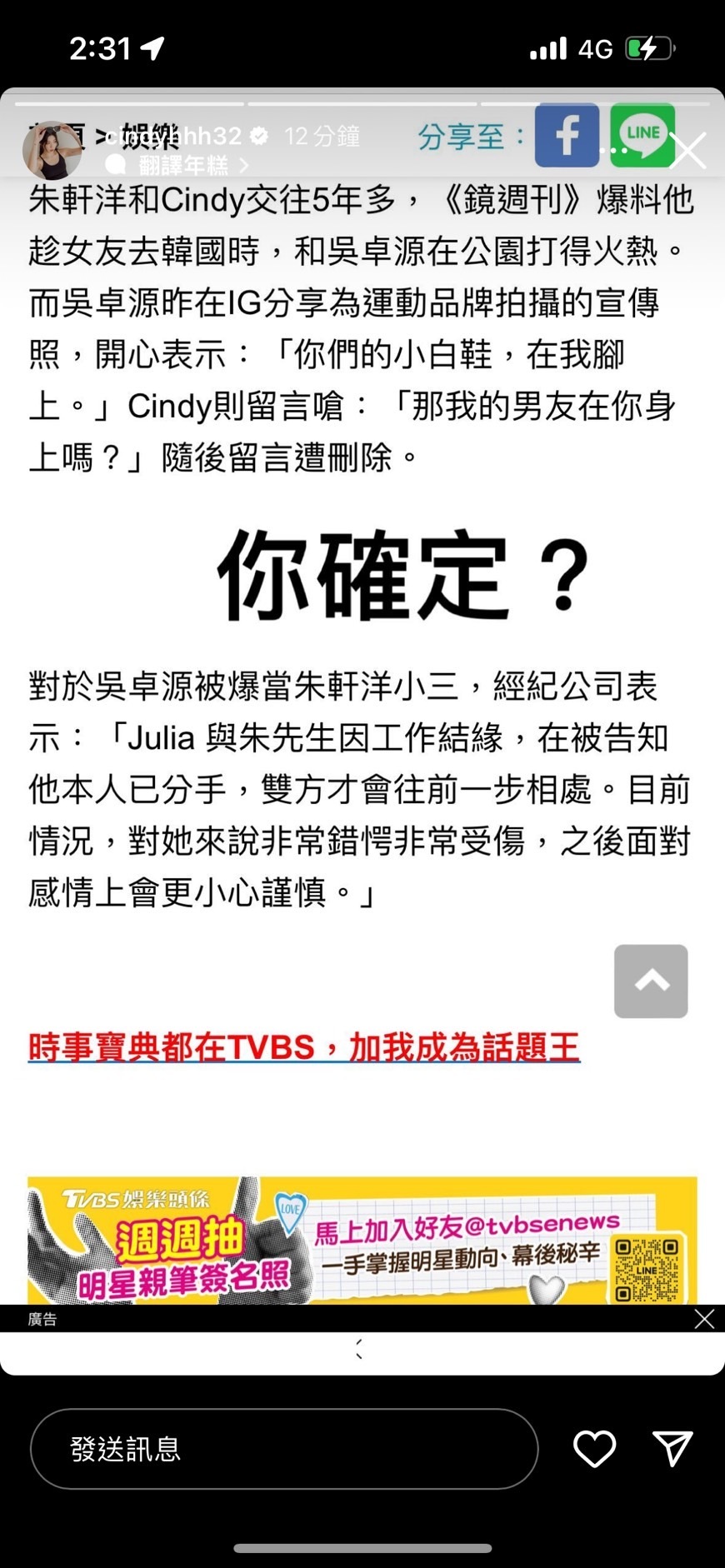
Task: Open the story poster's profile picture
Action: click(52, 151)
